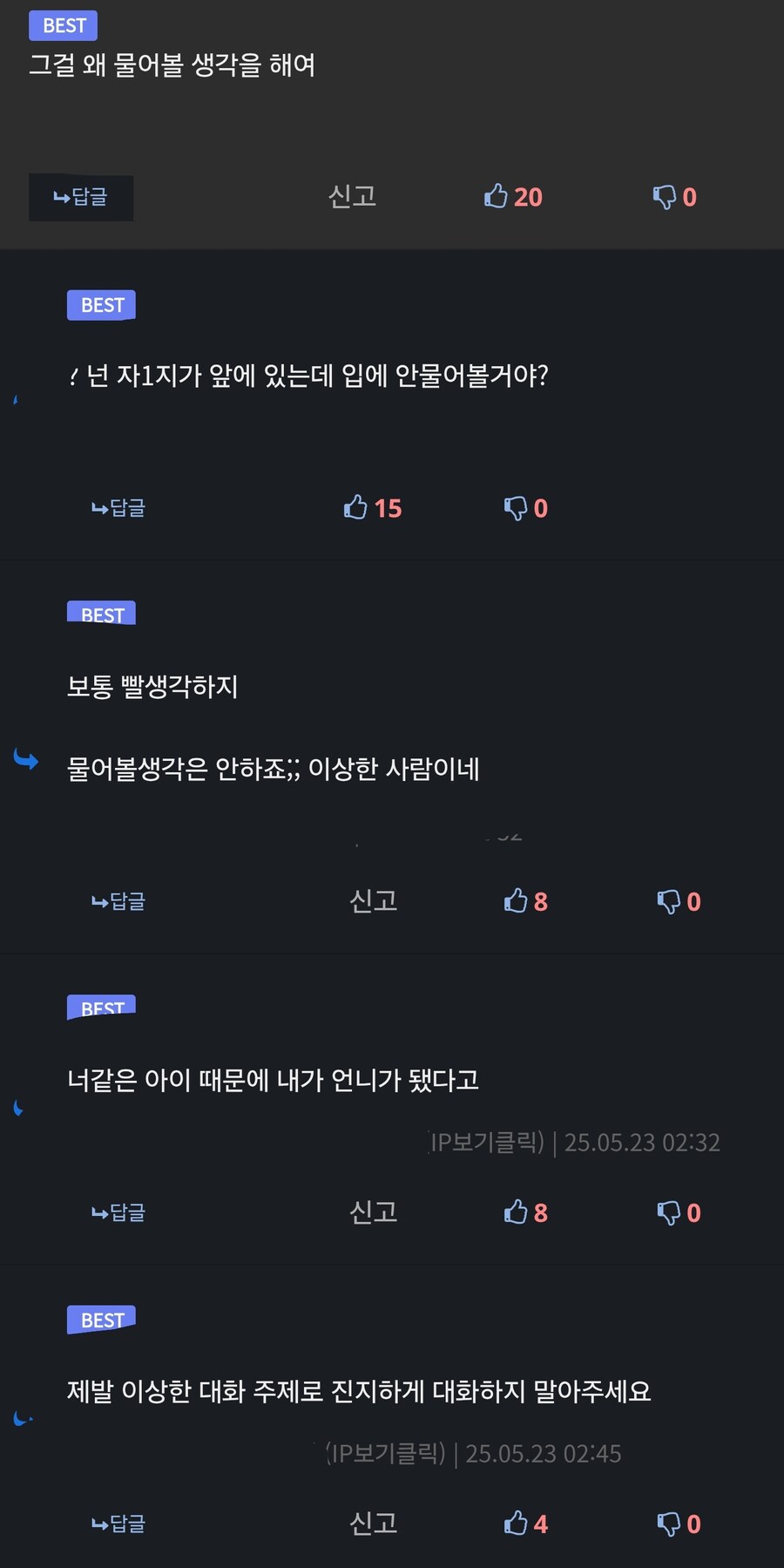The image size is (784, 1568).
Task: Report the top comment with 20 likes
Action: pyautogui.click(x=352, y=197)
